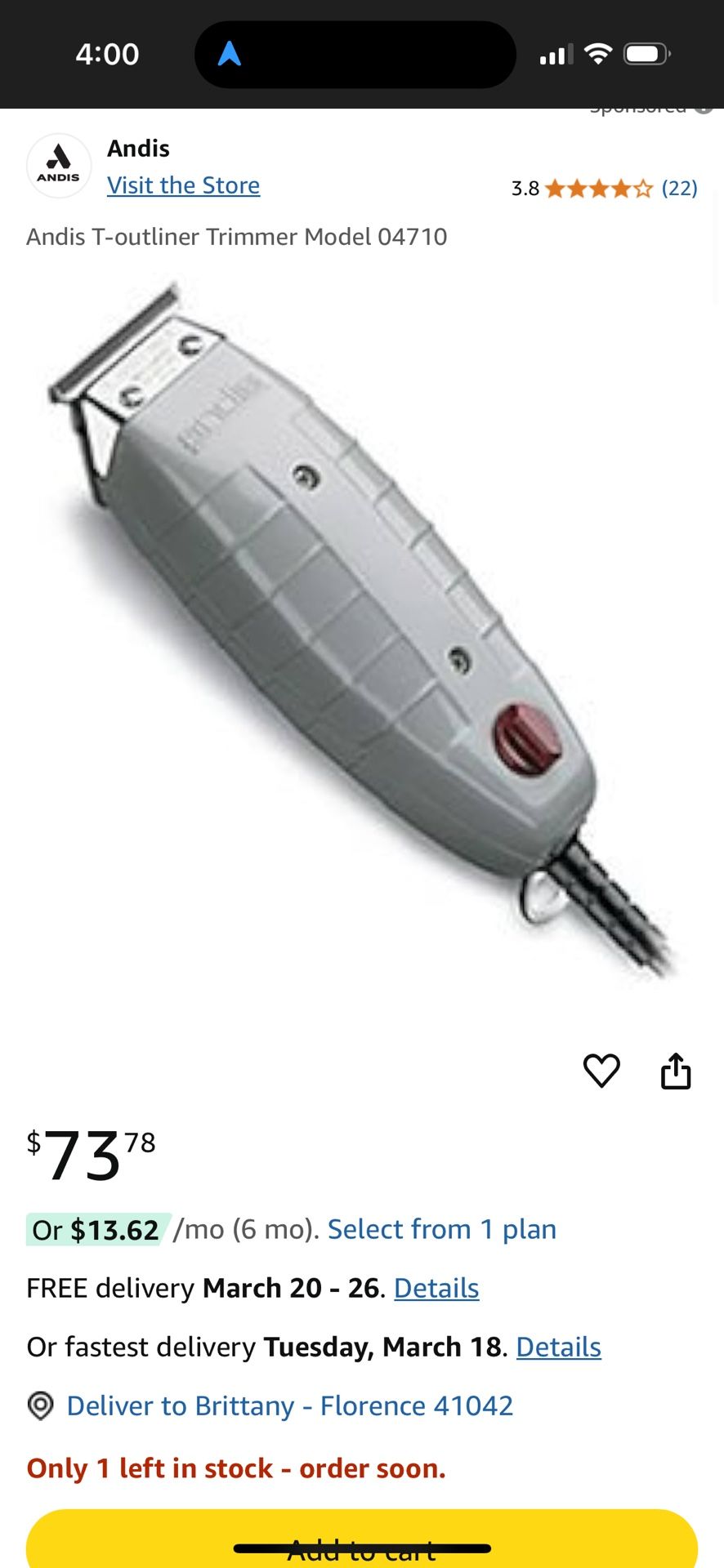This screenshot has width=724, height=1568.
Task: Select from 1 payment plan
Action: [x=441, y=1229]
